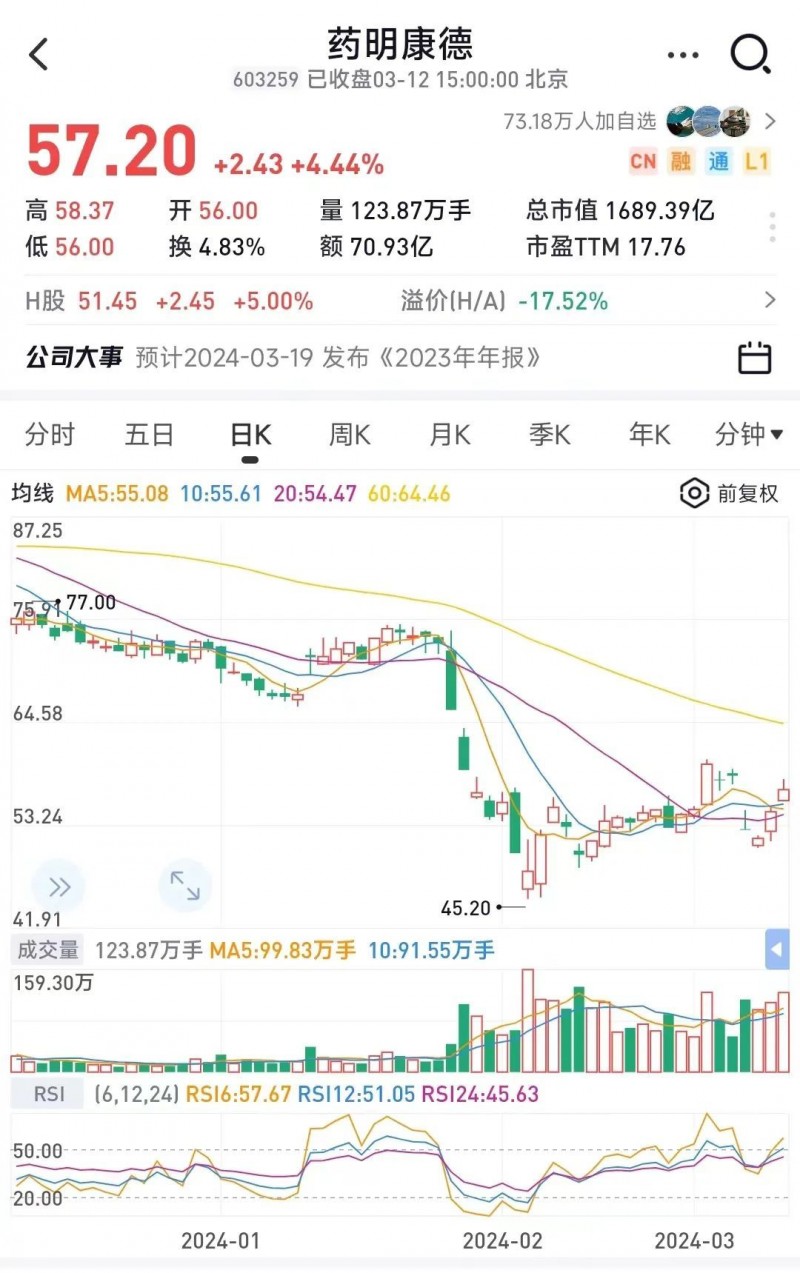Tap the blue arrow beside 成交量
Screen dimensions: 800x1273
777,949
